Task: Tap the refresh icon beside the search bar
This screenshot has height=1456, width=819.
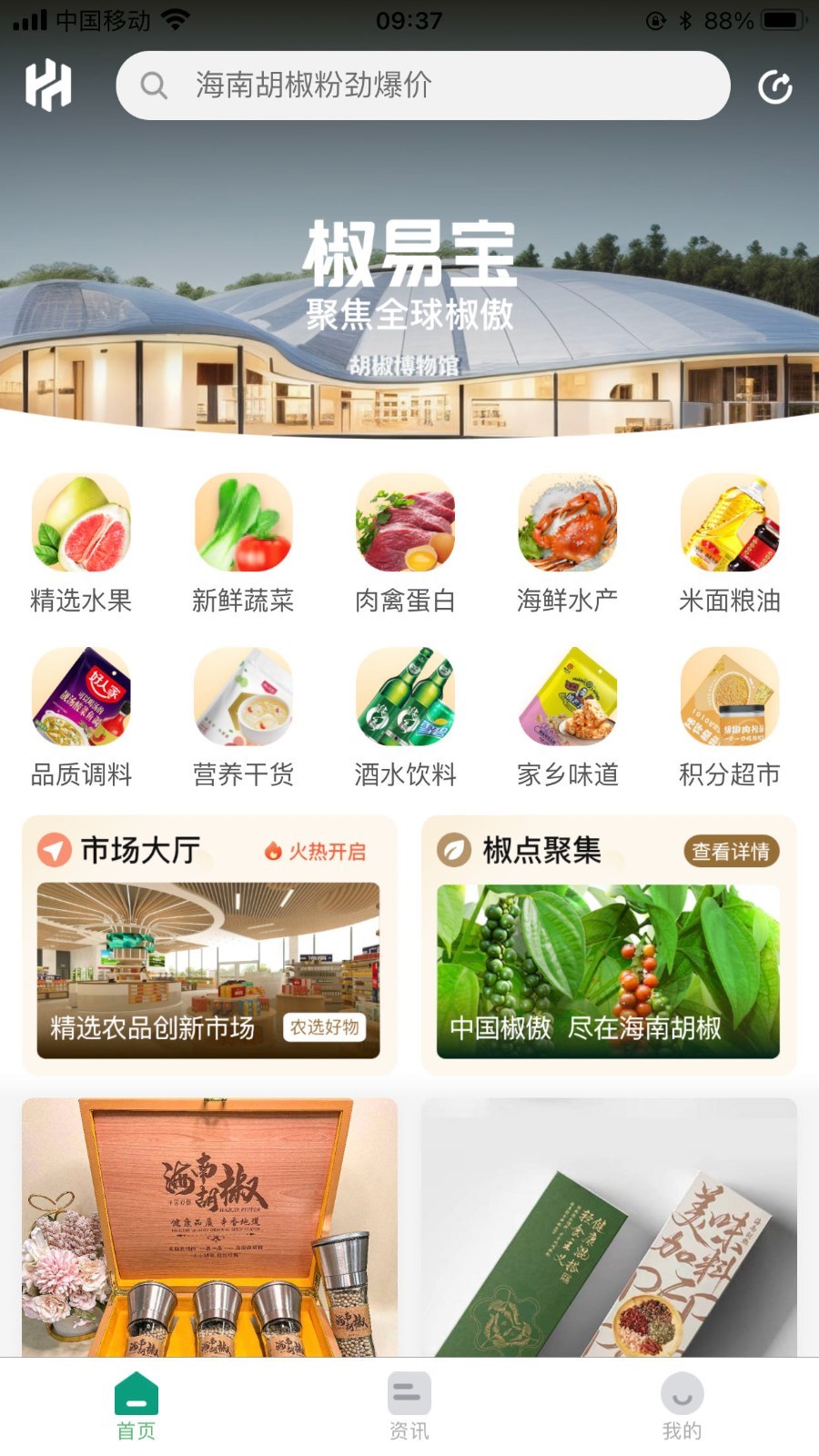Action: tap(775, 86)
